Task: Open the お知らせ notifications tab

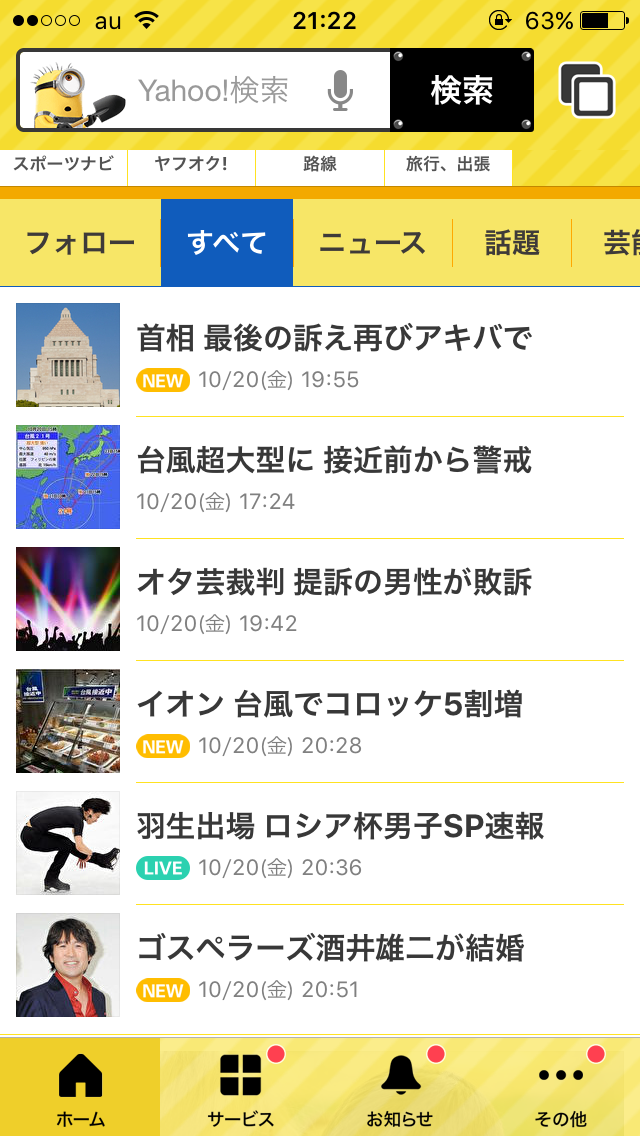Action: coord(400,1088)
